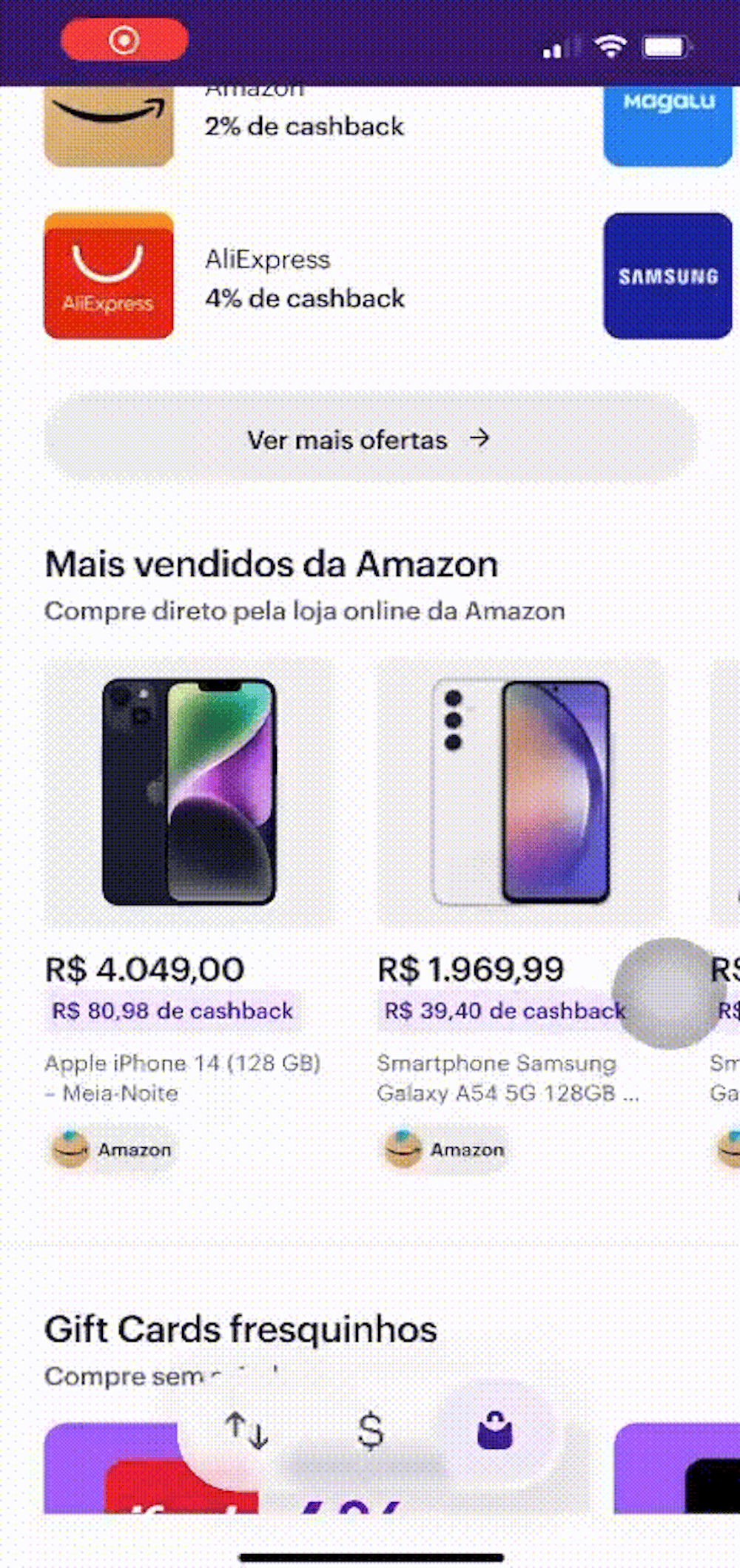
Task: Switch to the transfers arrows tab
Action: pyautogui.click(x=246, y=1430)
